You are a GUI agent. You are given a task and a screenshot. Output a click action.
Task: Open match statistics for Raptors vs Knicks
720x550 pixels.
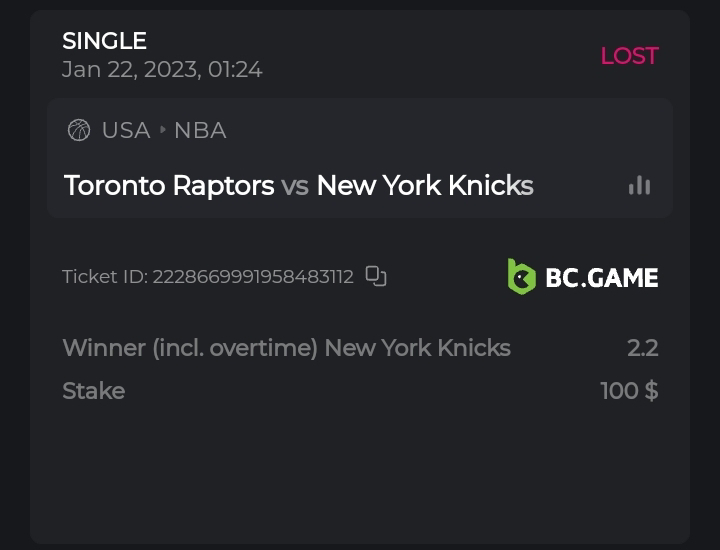[x=639, y=186]
